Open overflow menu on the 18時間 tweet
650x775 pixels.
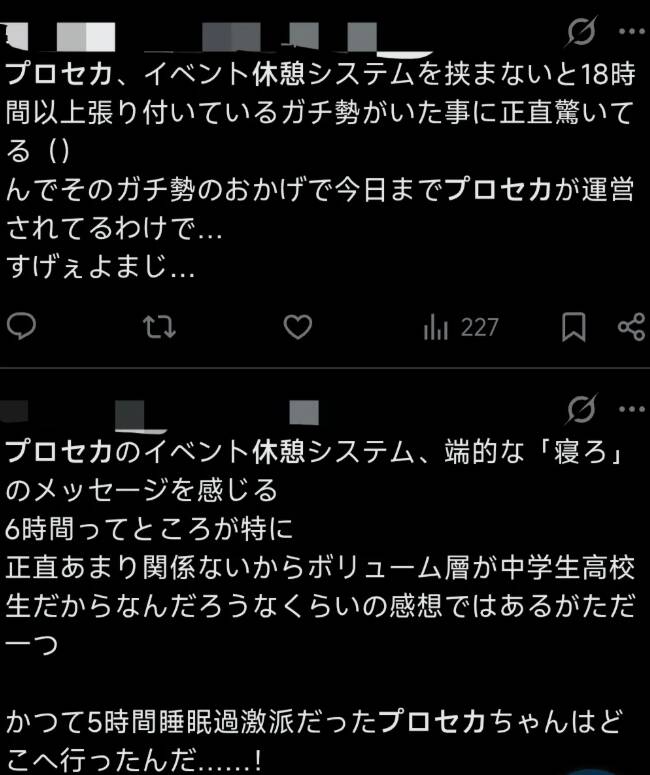coord(630,33)
